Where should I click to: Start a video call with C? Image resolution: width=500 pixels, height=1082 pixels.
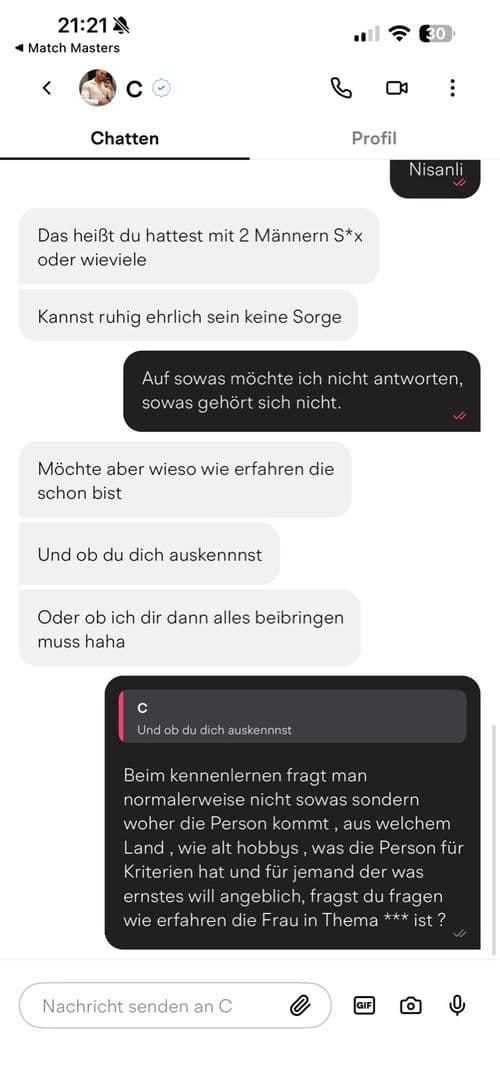397,88
